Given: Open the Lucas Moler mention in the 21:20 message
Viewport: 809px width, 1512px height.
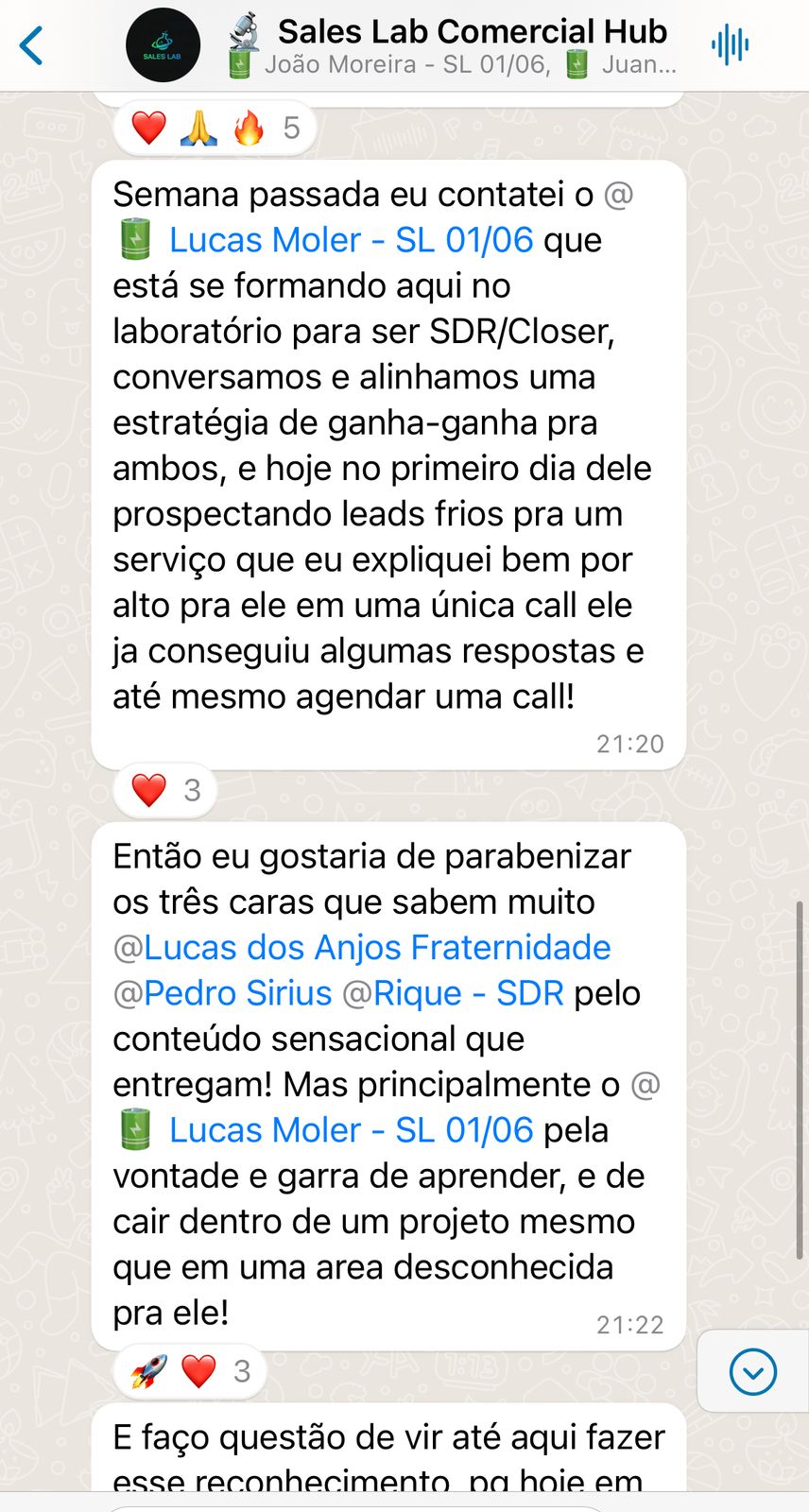Looking at the screenshot, I should (x=351, y=240).
